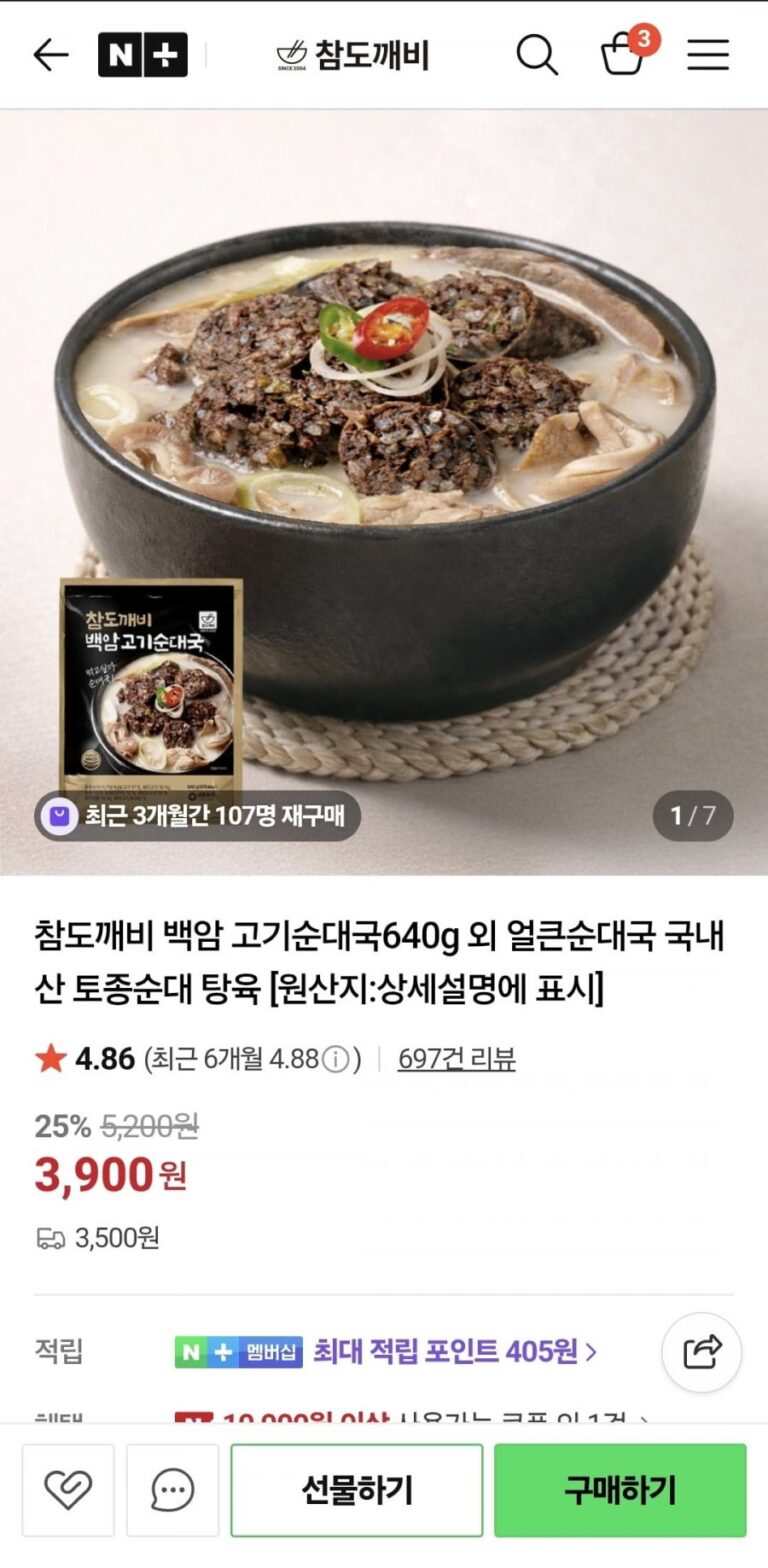Open the shopping cart with 3 items
The width and height of the screenshot is (768, 1568).
pos(624,53)
